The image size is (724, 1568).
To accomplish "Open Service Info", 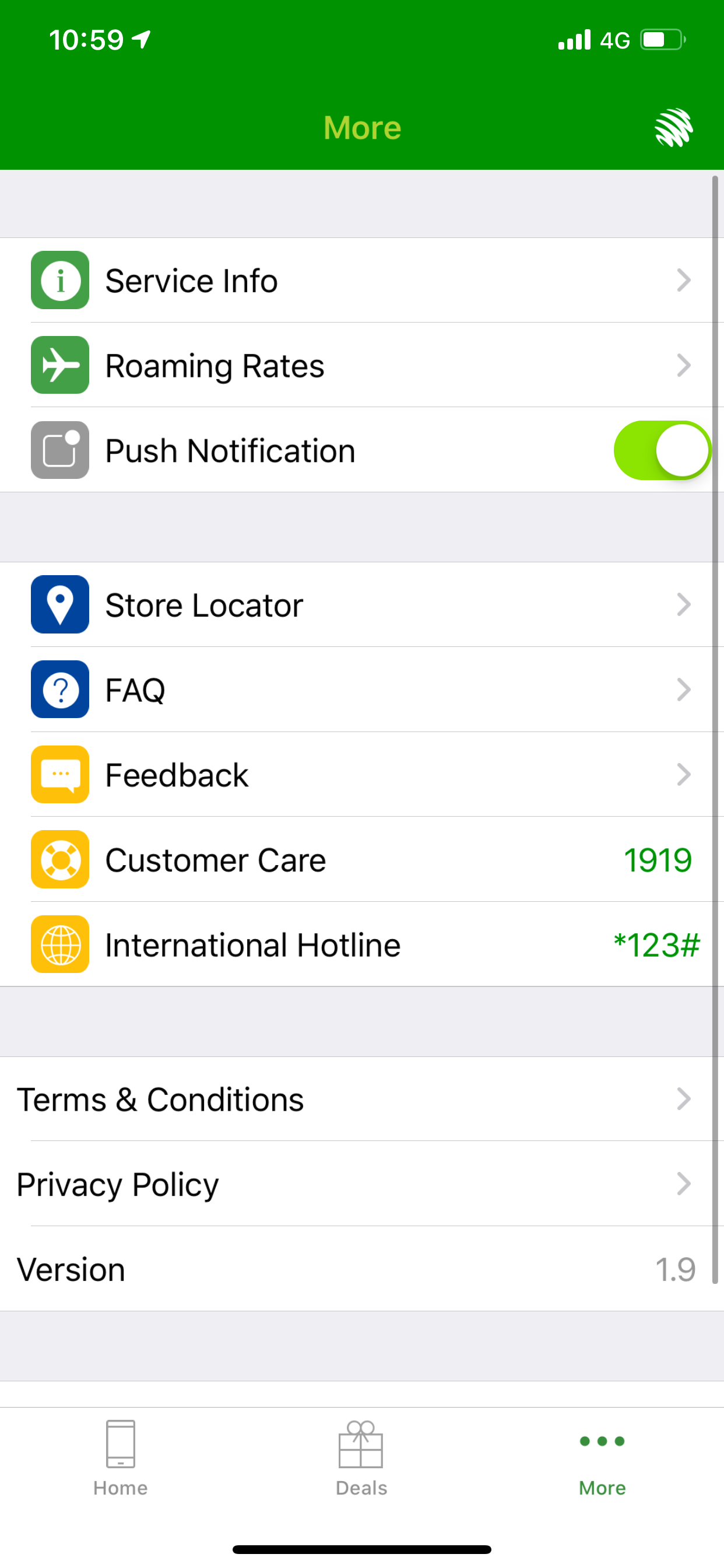I will [x=362, y=280].
